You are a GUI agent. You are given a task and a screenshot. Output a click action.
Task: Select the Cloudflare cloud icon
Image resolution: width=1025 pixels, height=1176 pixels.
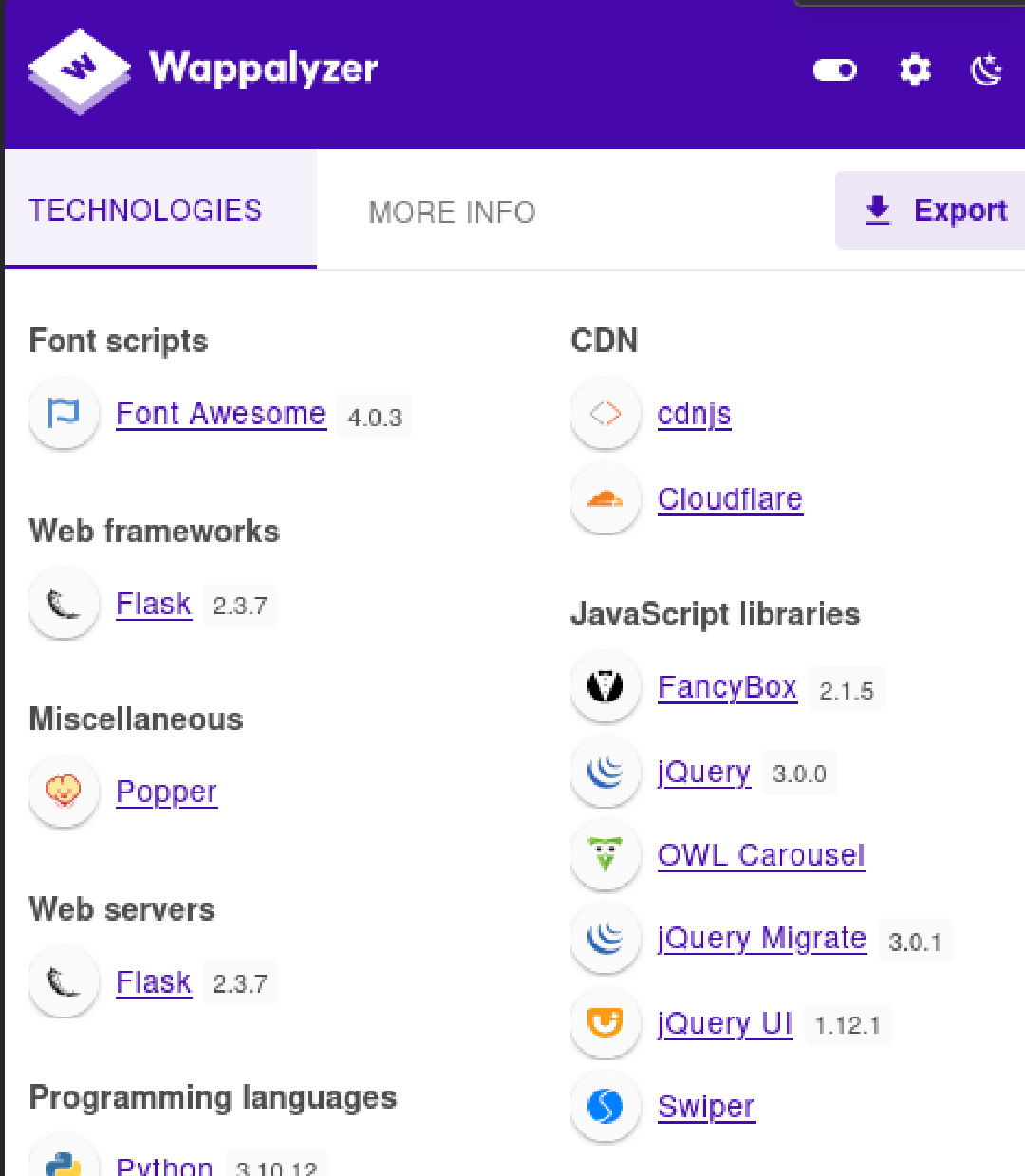coord(606,499)
